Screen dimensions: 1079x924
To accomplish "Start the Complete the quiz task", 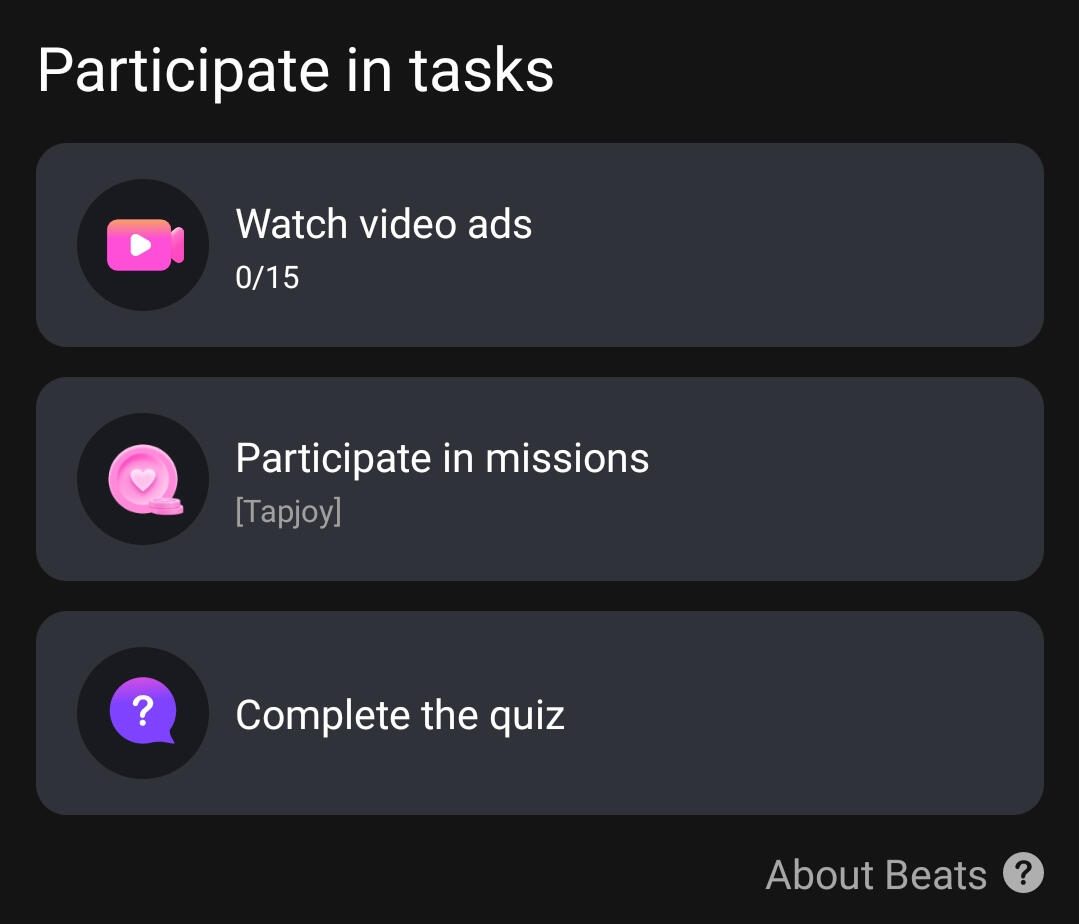I will click(540, 713).
